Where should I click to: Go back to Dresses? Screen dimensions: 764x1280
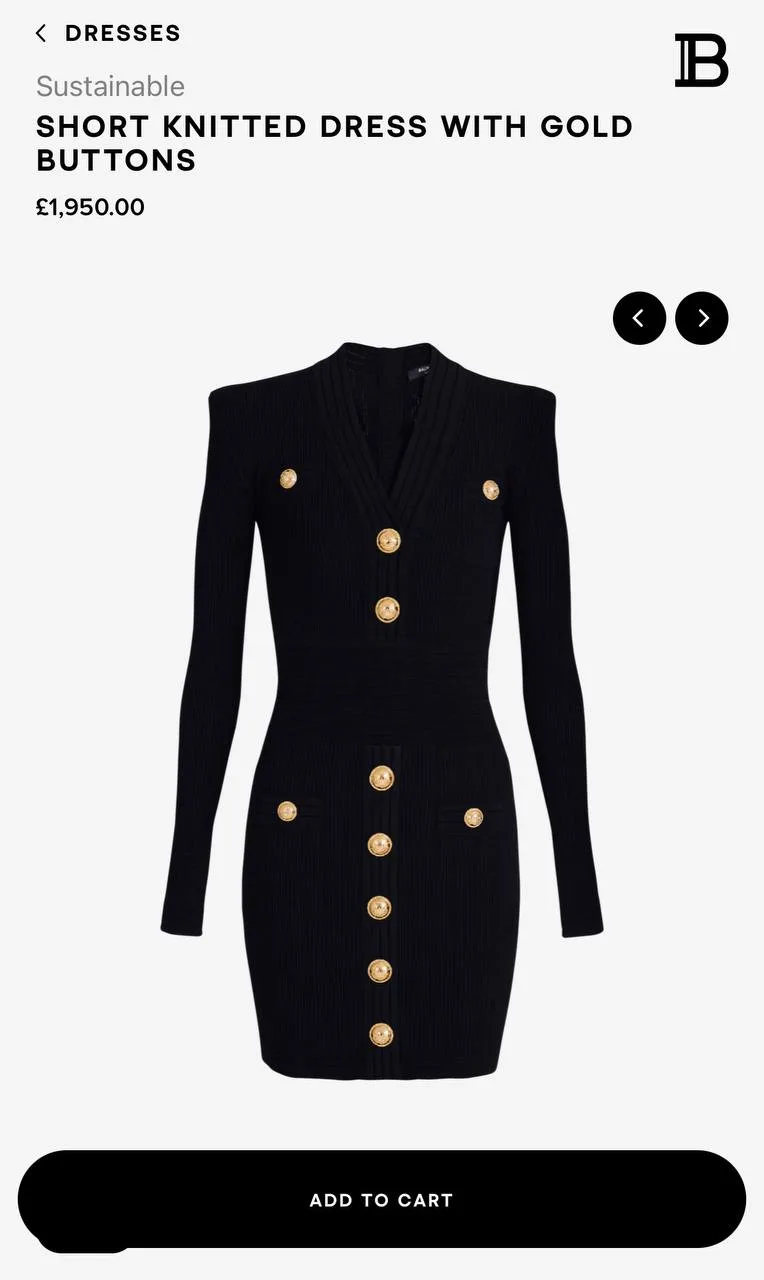coord(107,33)
